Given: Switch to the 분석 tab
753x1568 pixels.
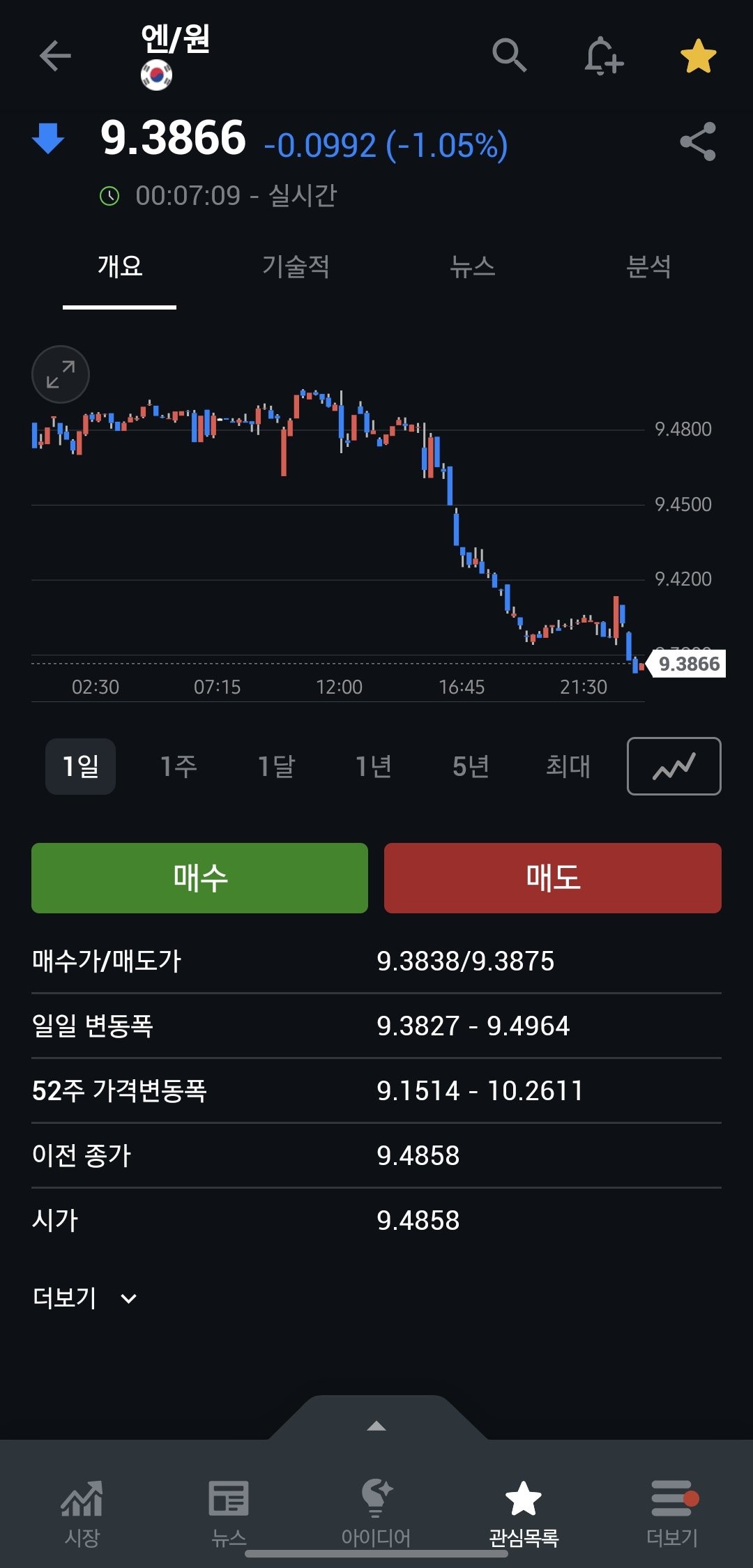Looking at the screenshot, I should 648,266.
